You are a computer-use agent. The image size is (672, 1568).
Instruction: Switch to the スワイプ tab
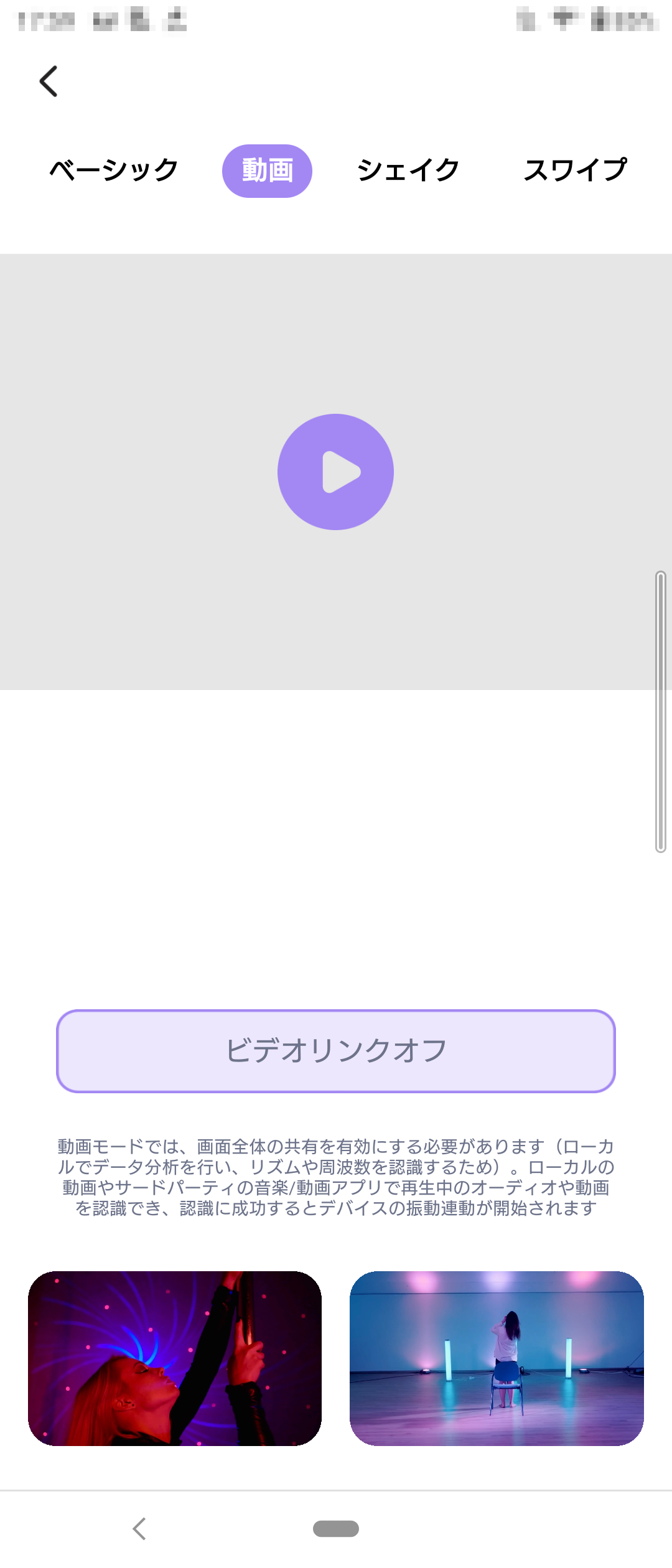point(575,170)
